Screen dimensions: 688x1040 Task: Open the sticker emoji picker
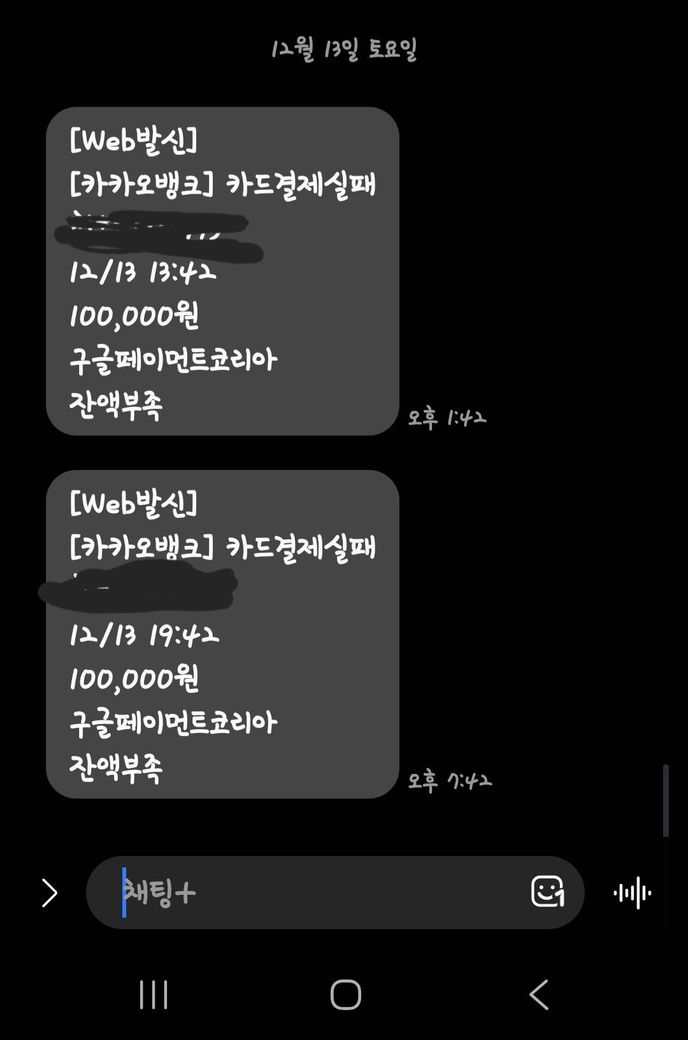(x=547, y=892)
